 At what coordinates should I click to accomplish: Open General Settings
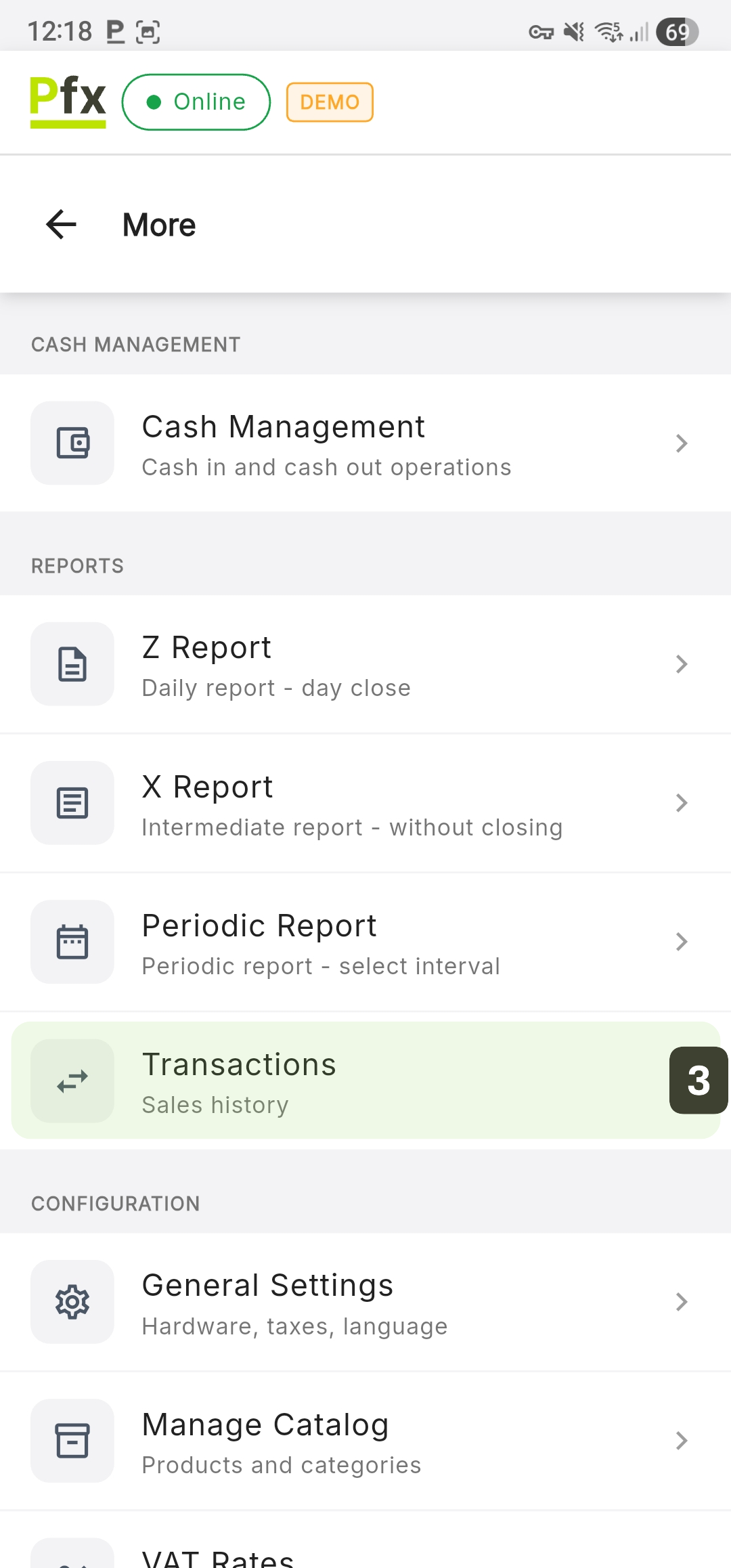coord(365,1302)
